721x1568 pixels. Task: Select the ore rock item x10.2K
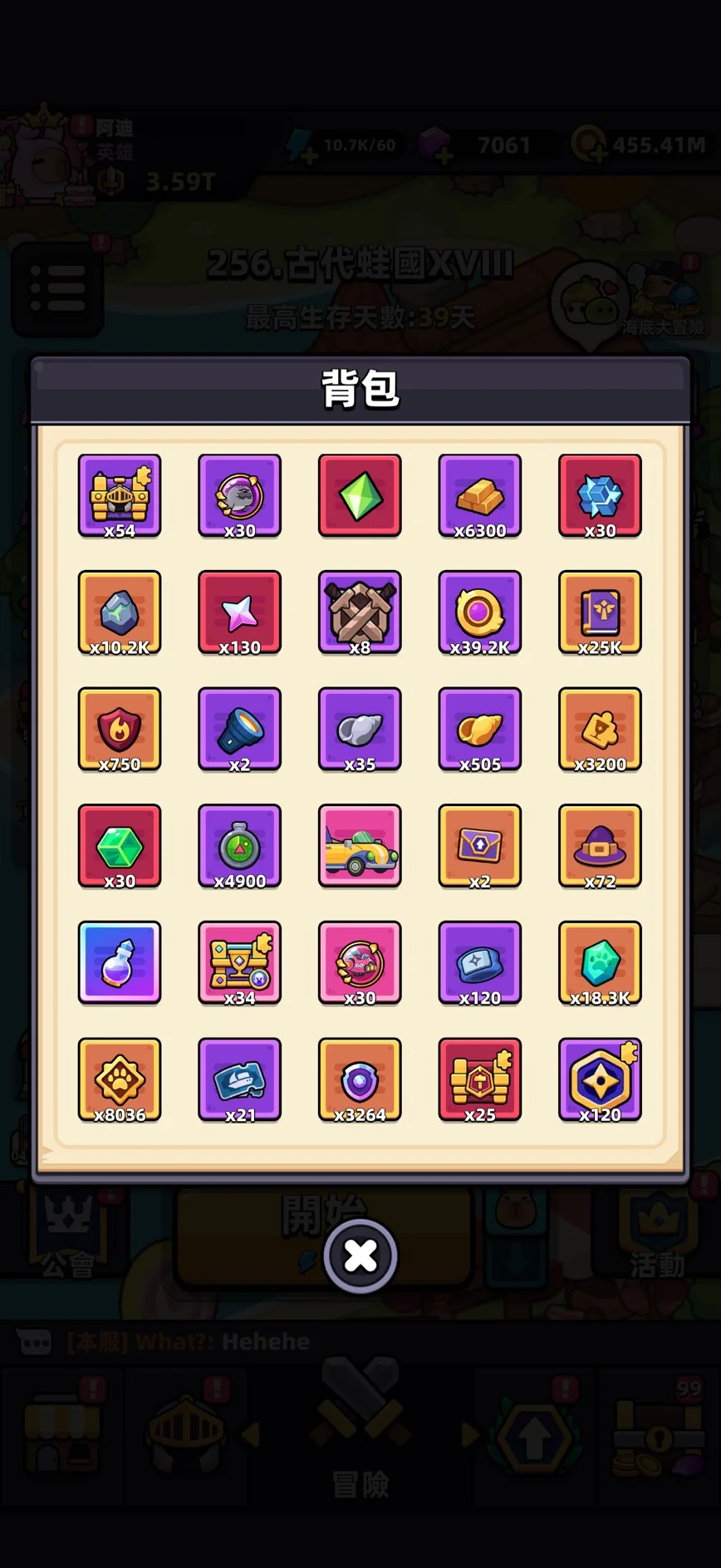coord(120,612)
